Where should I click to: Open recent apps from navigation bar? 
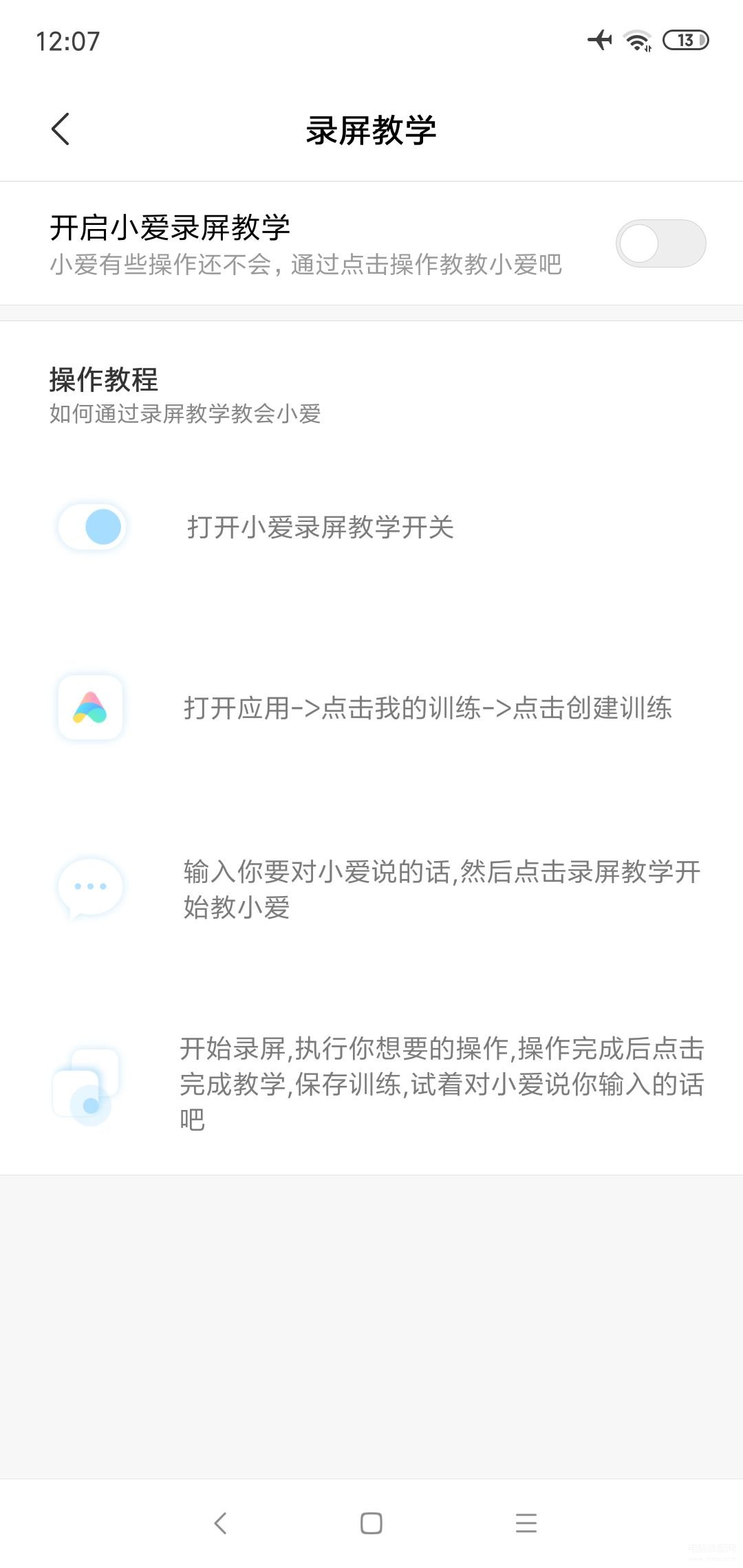tap(526, 1523)
